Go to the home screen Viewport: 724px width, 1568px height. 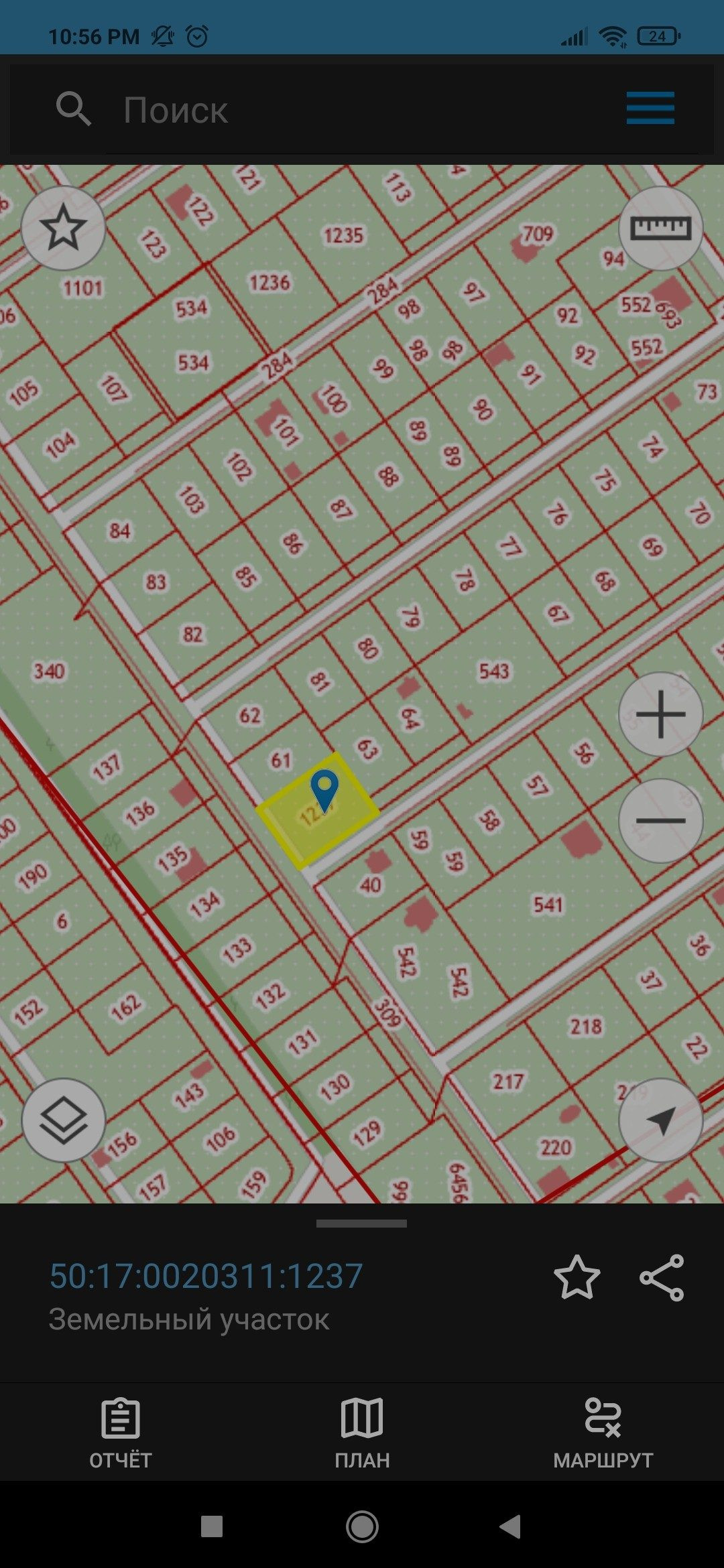click(x=362, y=1526)
